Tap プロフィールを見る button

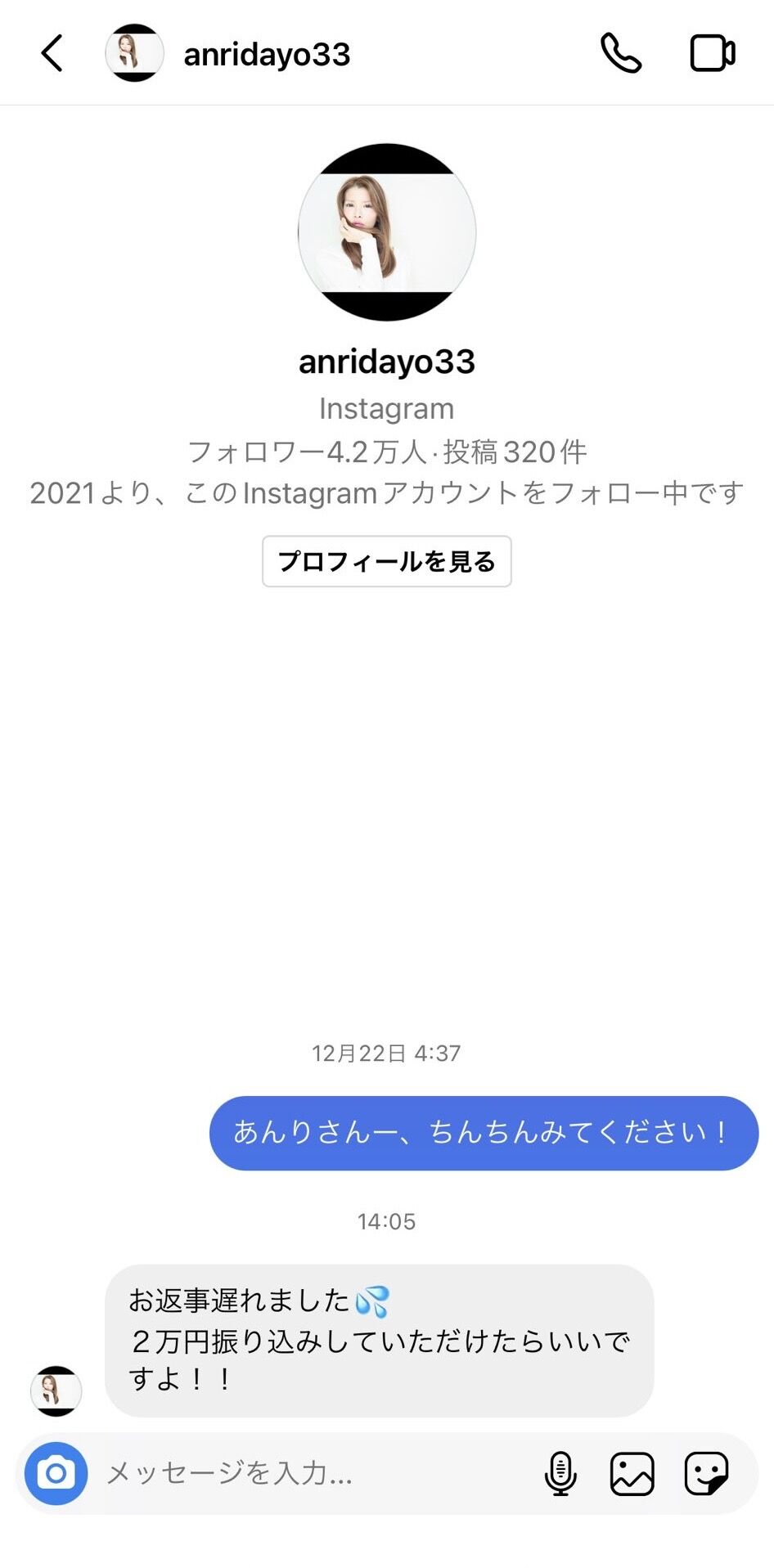point(387,561)
